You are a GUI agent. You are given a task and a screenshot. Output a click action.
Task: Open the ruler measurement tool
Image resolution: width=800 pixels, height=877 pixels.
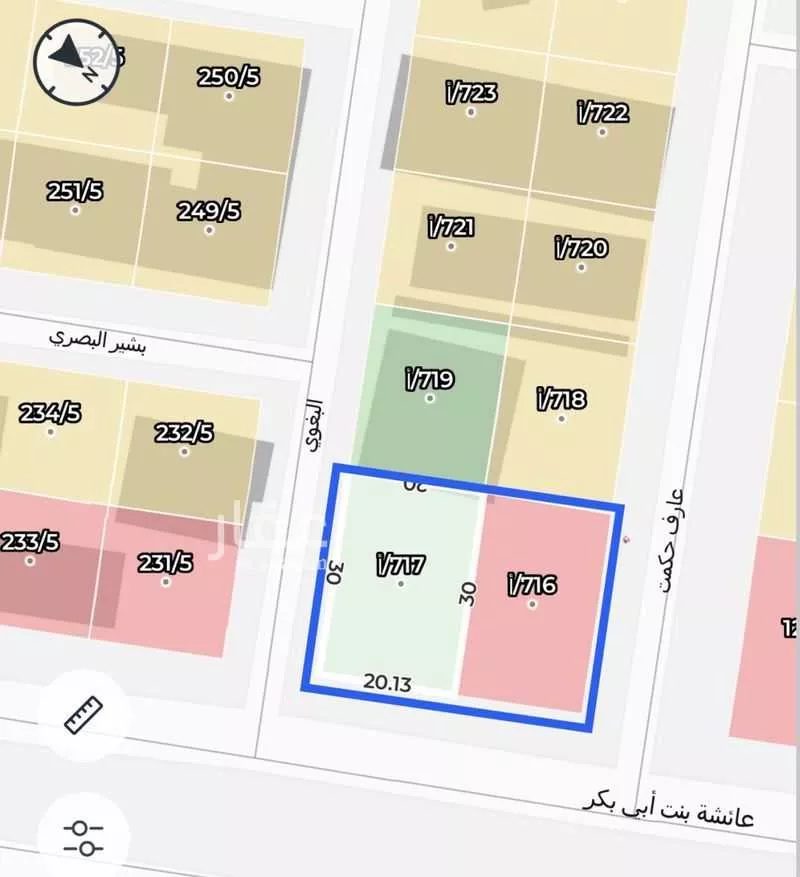[x=84, y=714]
